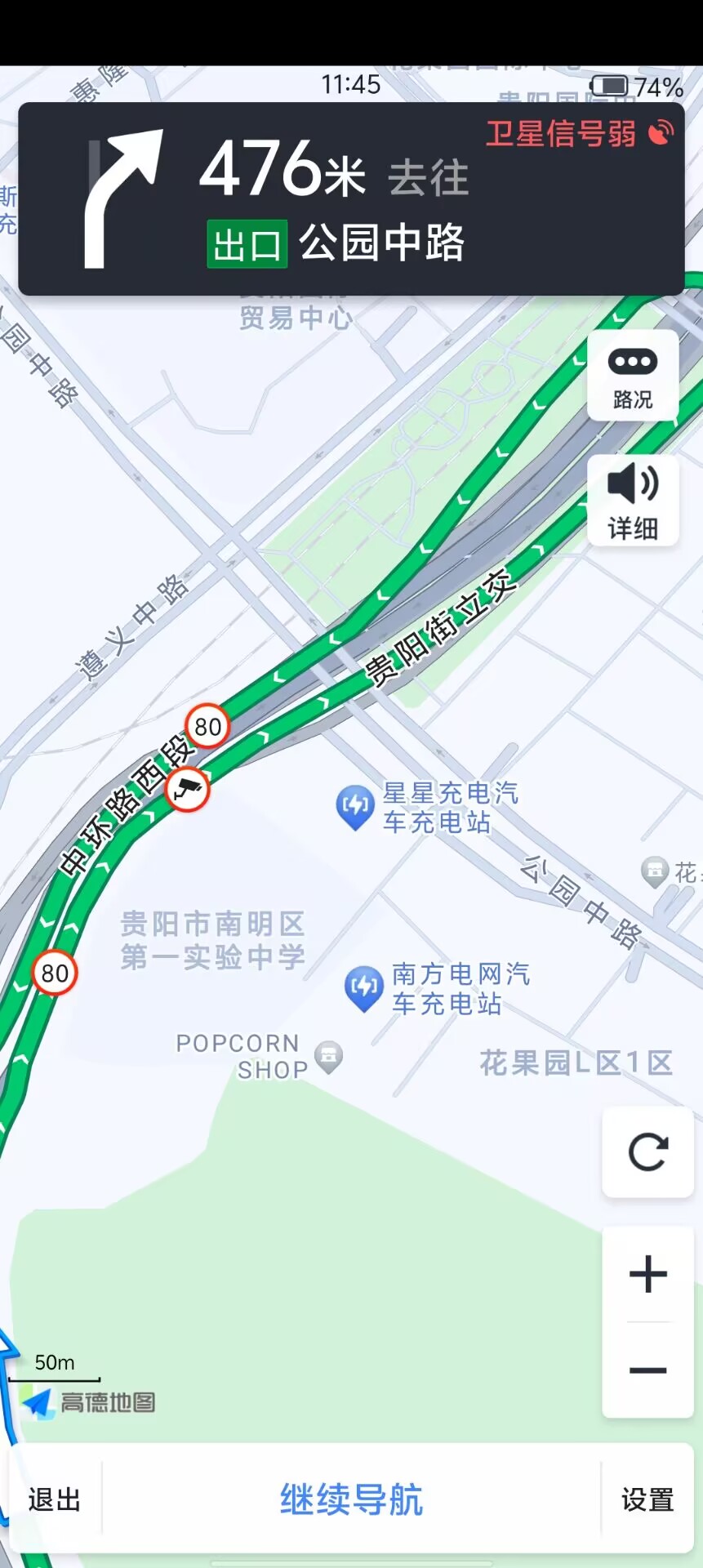
Task: Select the POPCORN SHOP map marker
Action: click(x=328, y=1057)
